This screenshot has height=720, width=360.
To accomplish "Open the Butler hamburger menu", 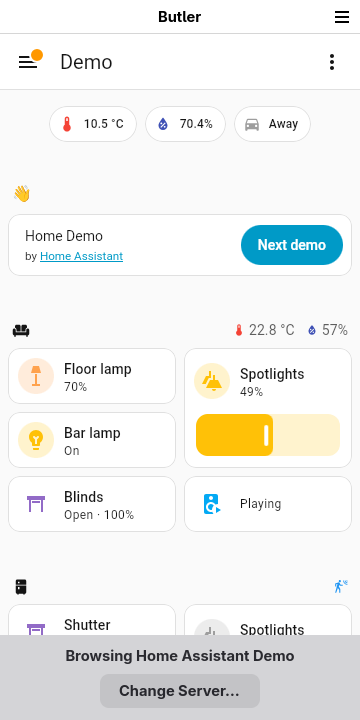I will tap(342, 17).
